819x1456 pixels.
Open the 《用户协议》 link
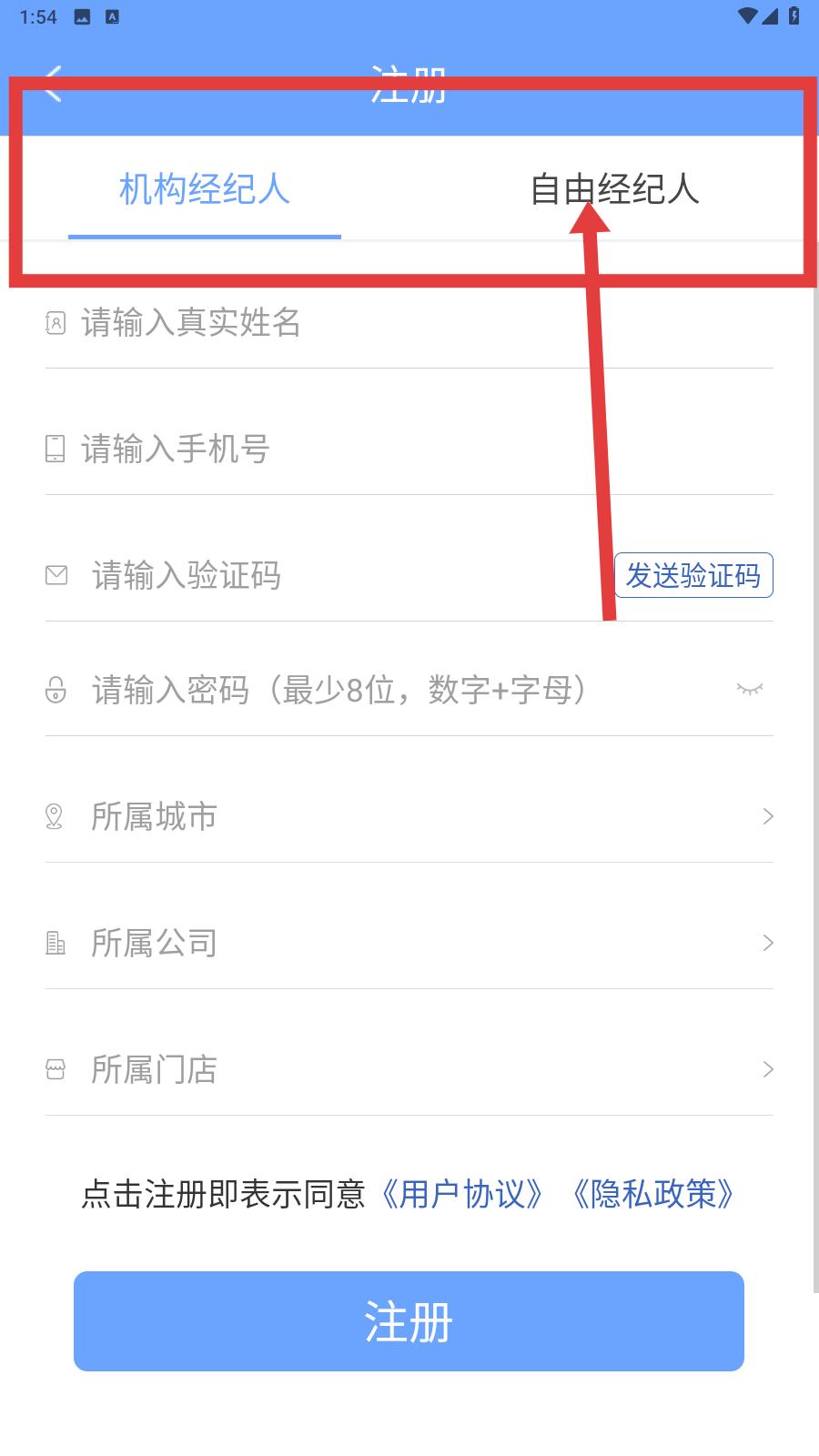click(x=463, y=1194)
